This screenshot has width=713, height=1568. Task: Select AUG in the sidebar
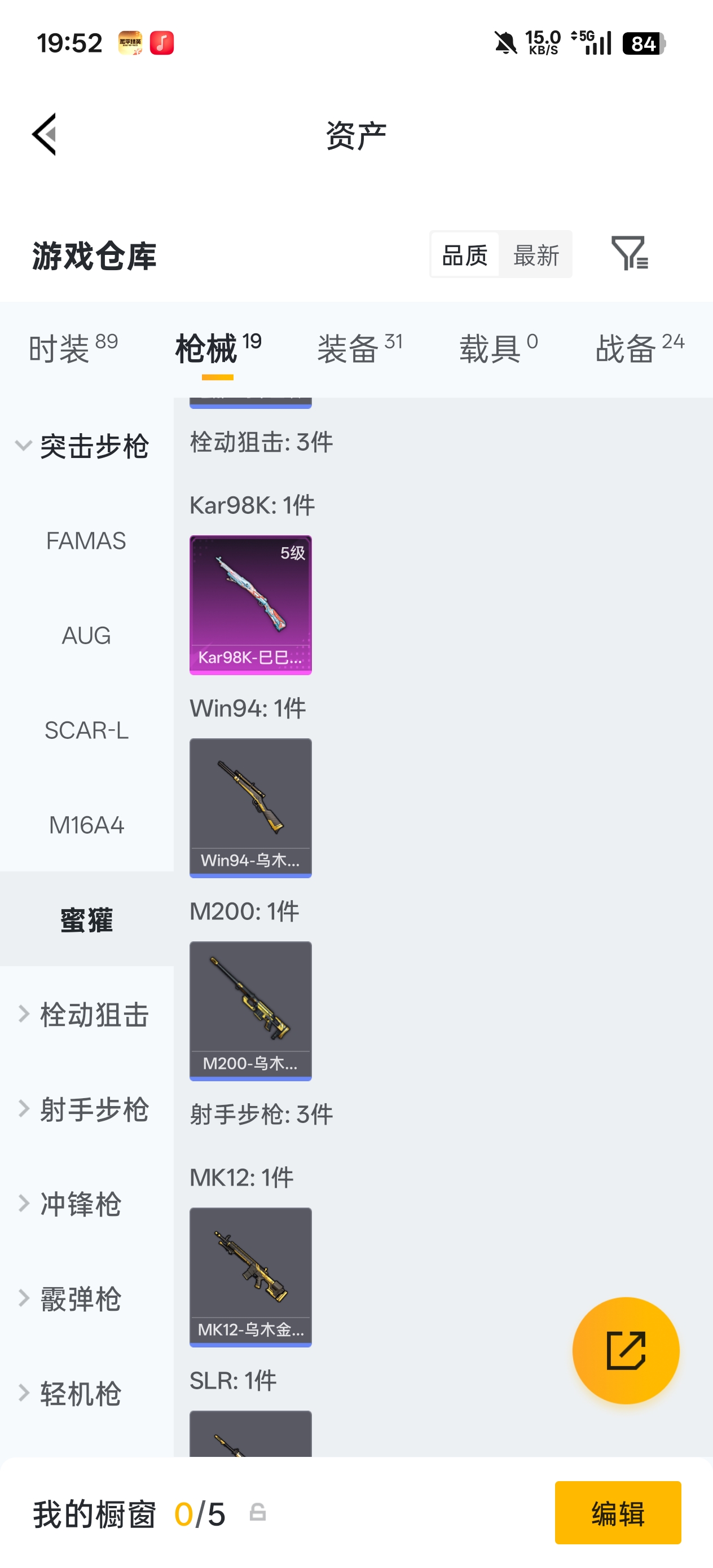pos(86,636)
